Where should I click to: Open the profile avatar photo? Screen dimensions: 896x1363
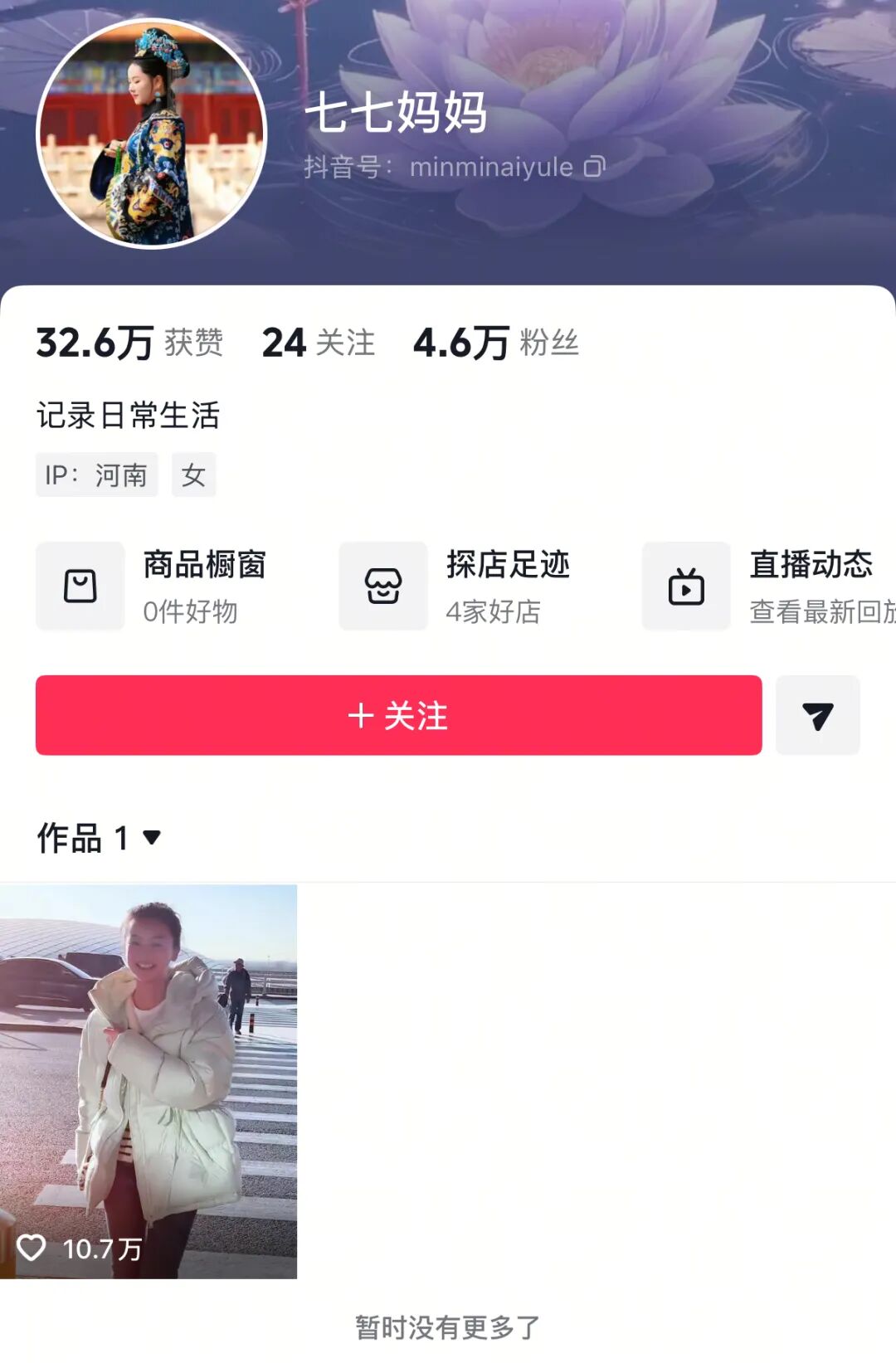coord(152,134)
